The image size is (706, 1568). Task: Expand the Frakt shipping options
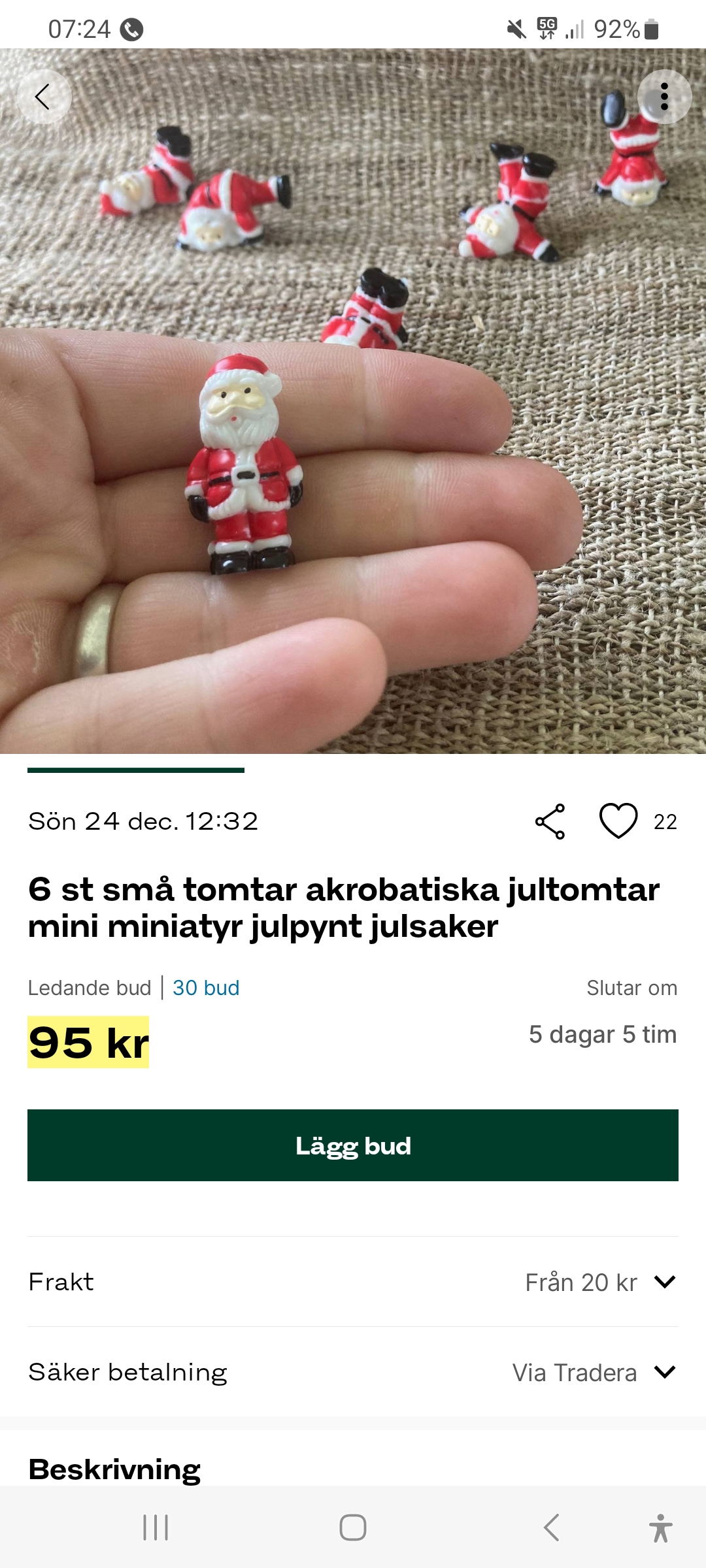(x=664, y=1282)
